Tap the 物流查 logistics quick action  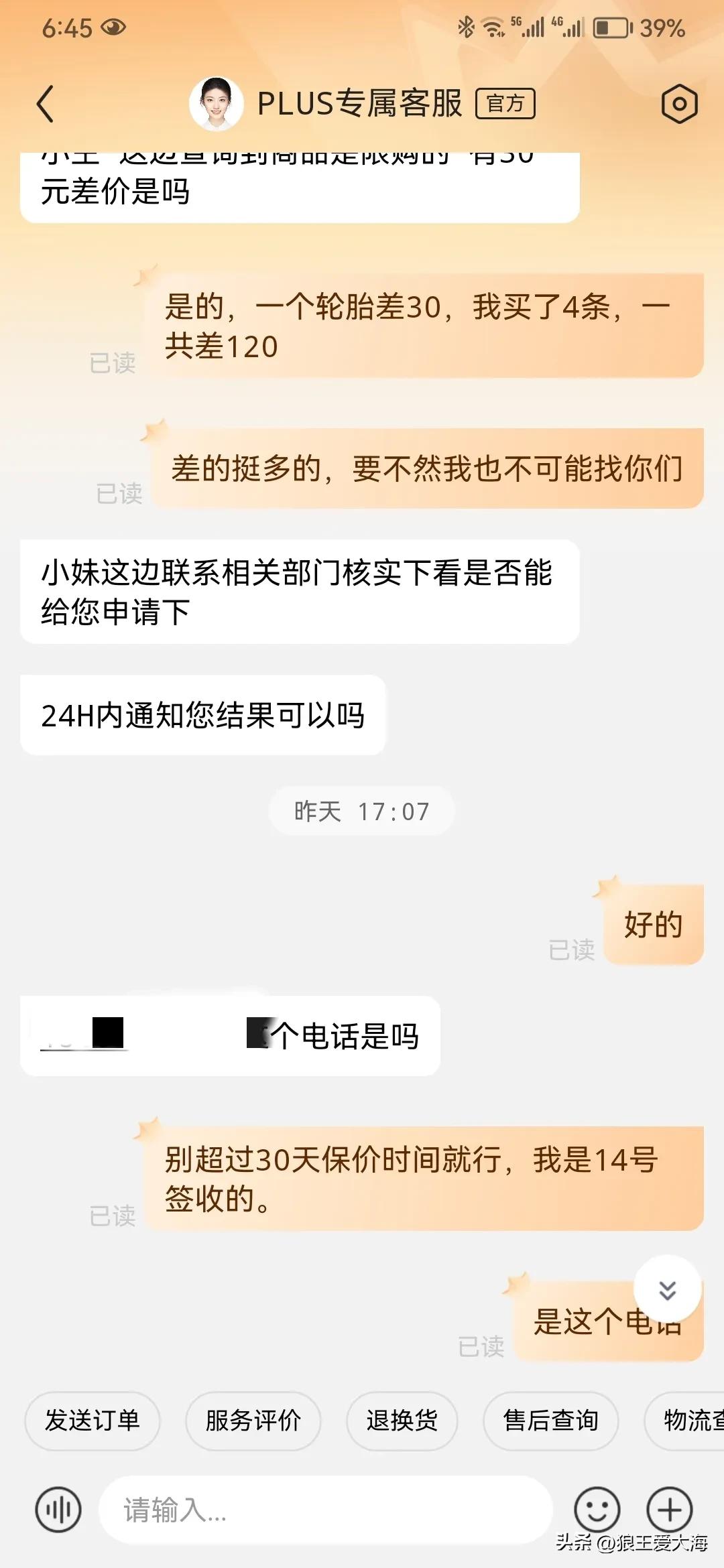[694, 1421]
